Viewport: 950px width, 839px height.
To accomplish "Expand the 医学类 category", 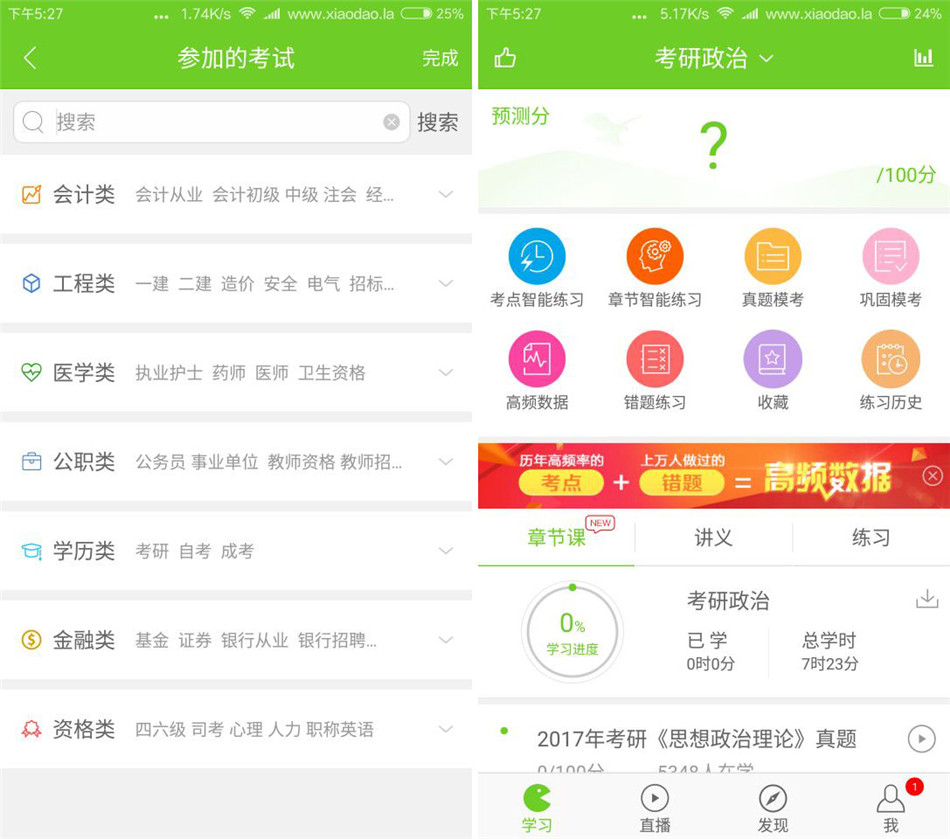I will coord(446,372).
